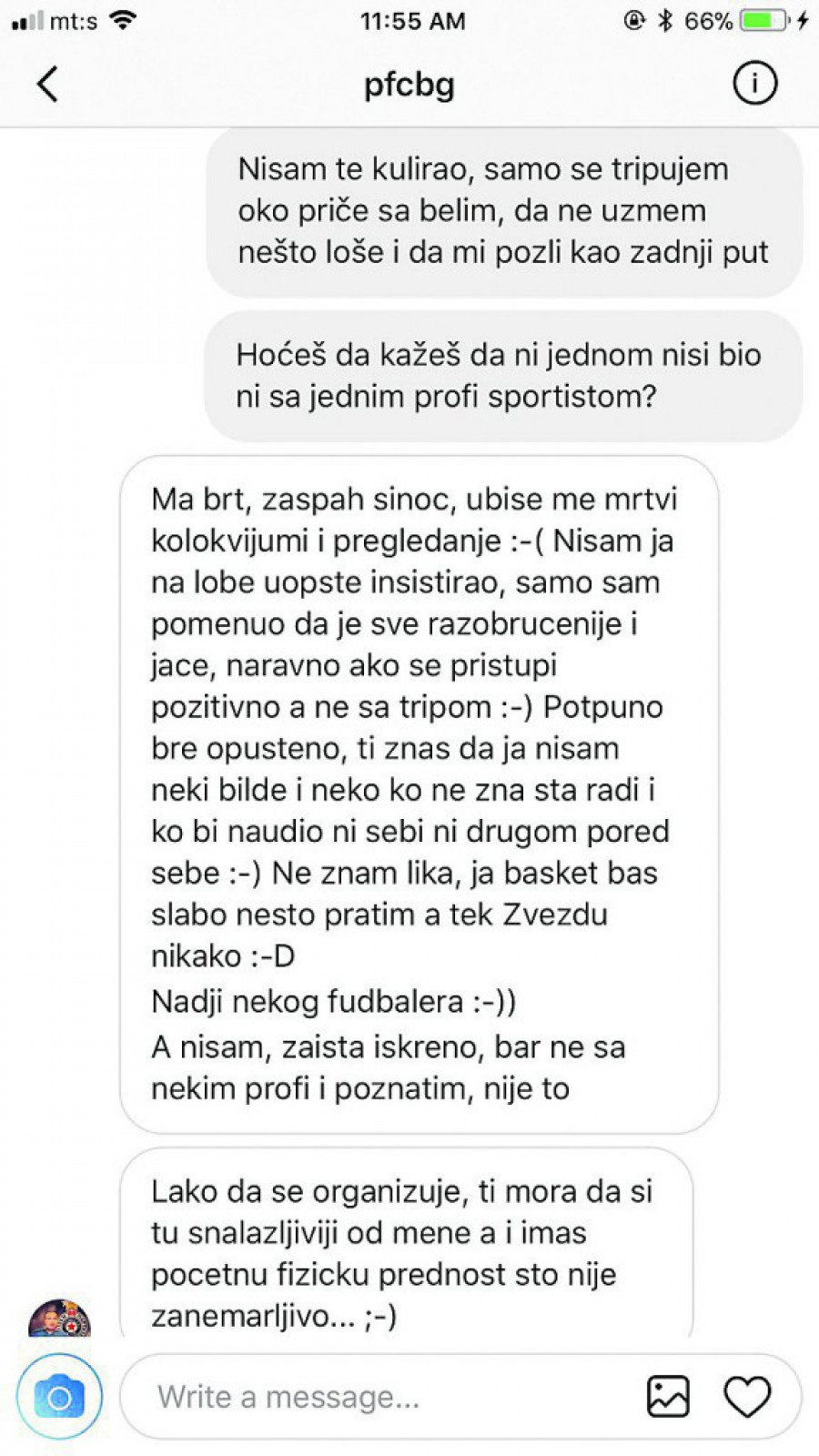The width and height of the screenshot is (819, 1456).
Task: Go back to the inbox
Action: coord(47,85)
